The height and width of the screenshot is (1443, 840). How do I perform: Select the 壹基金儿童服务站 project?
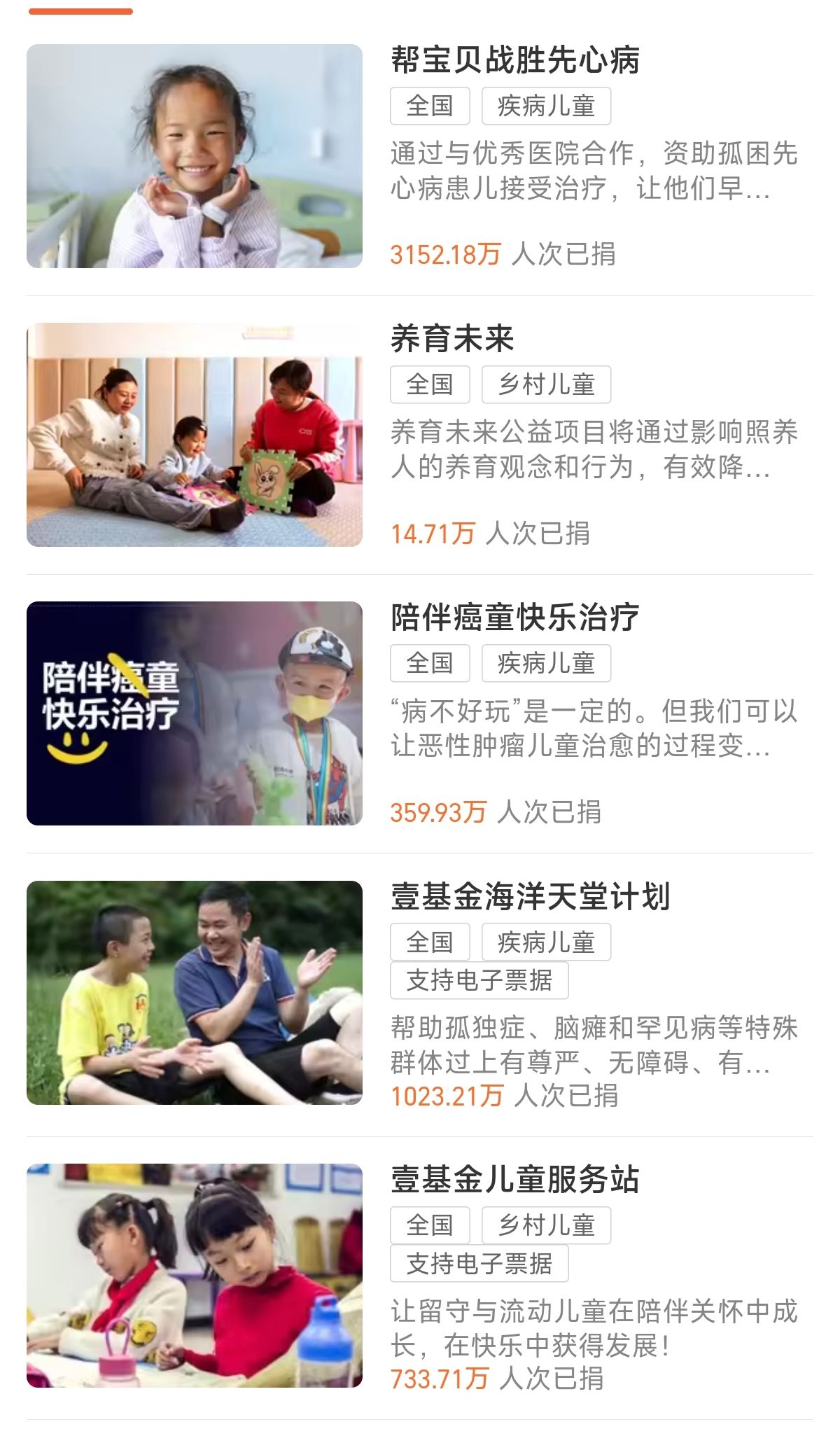click(x=514, y=1180)
